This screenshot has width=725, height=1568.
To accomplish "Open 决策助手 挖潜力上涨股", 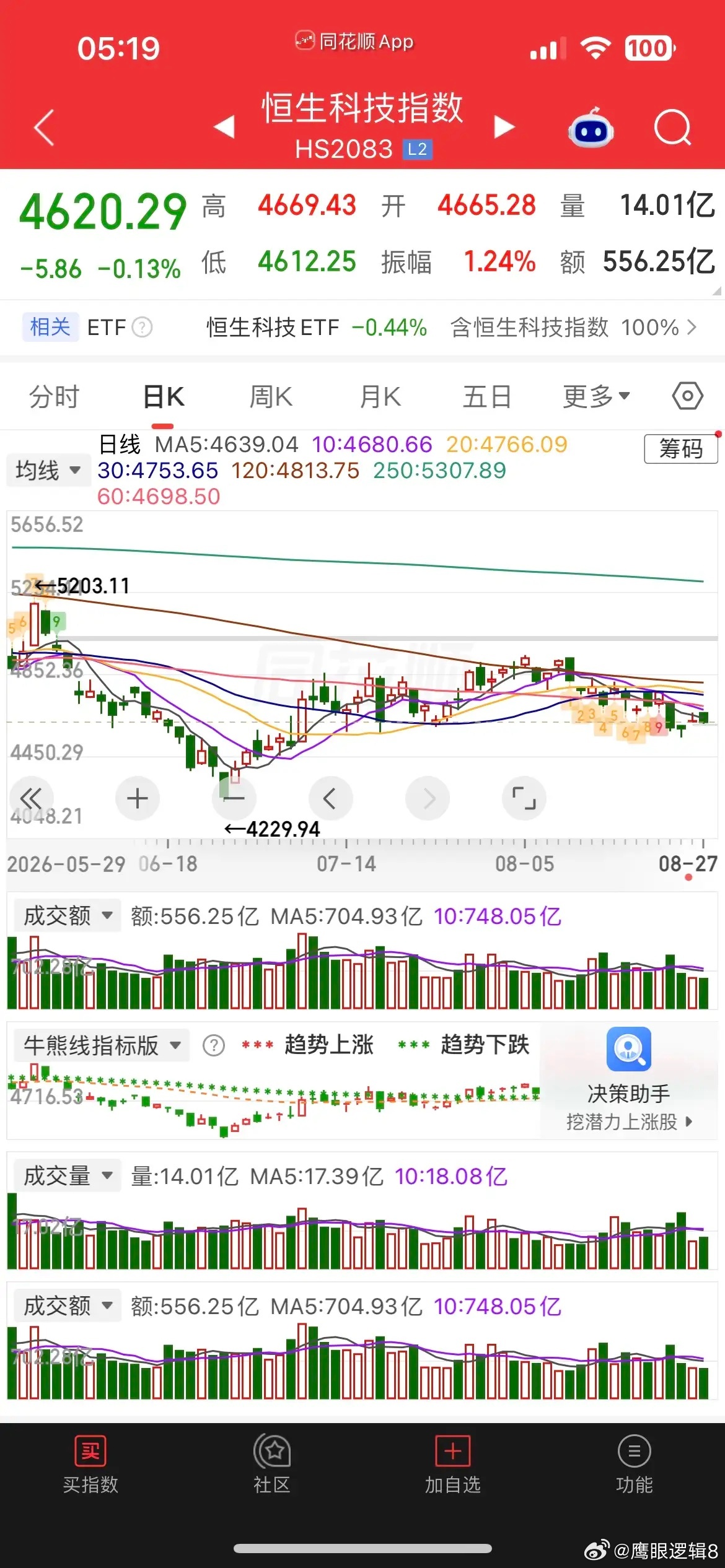I will tap(629, 1080).
